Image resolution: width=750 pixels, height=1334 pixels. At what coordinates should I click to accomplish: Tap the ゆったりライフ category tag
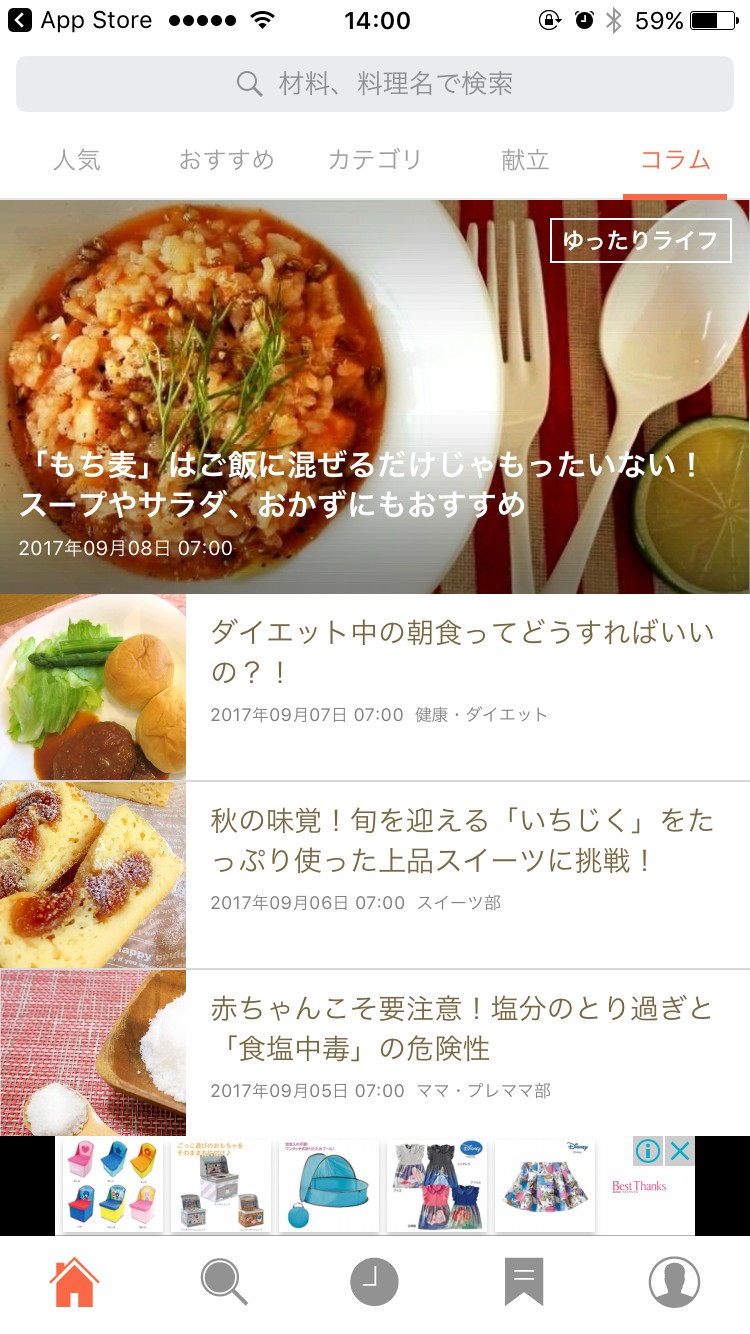coord(640,241)
